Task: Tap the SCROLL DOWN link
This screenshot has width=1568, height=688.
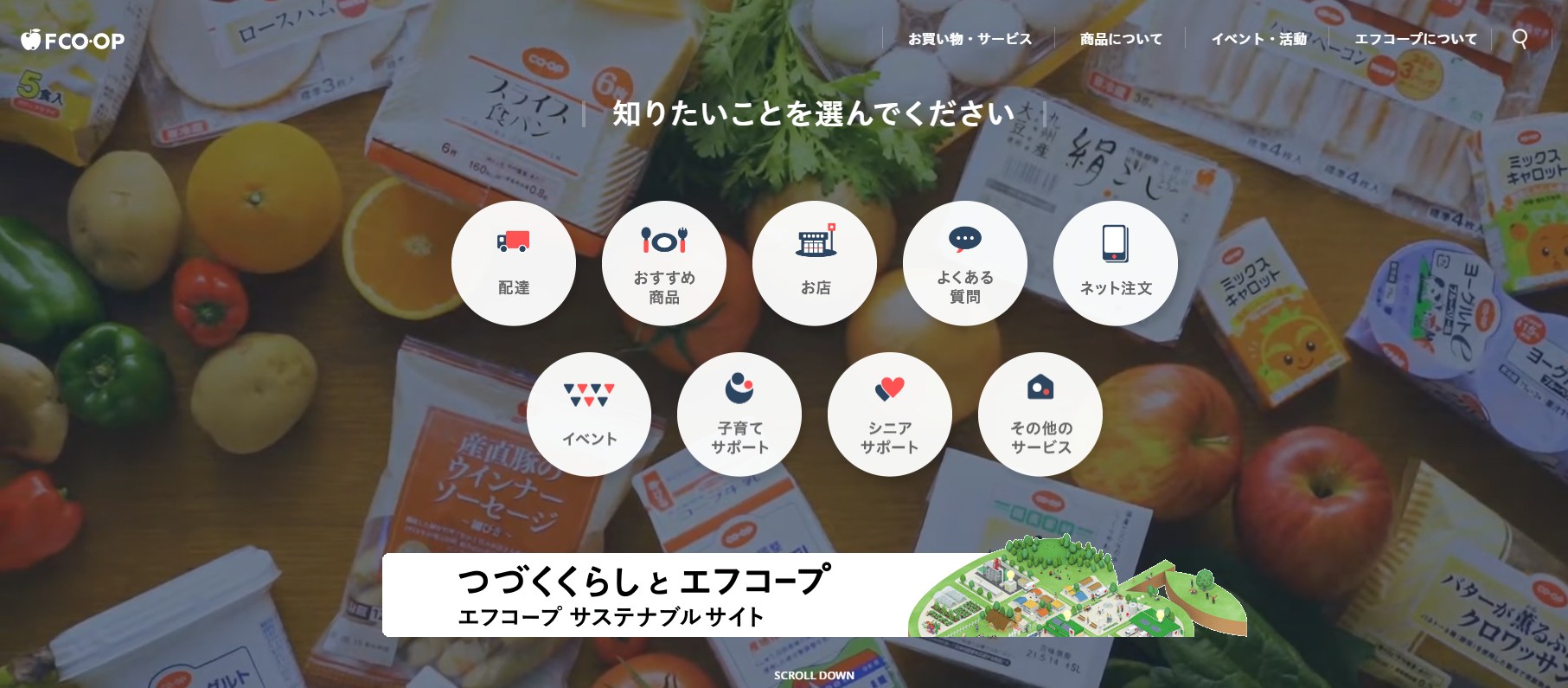Action: 814,675
